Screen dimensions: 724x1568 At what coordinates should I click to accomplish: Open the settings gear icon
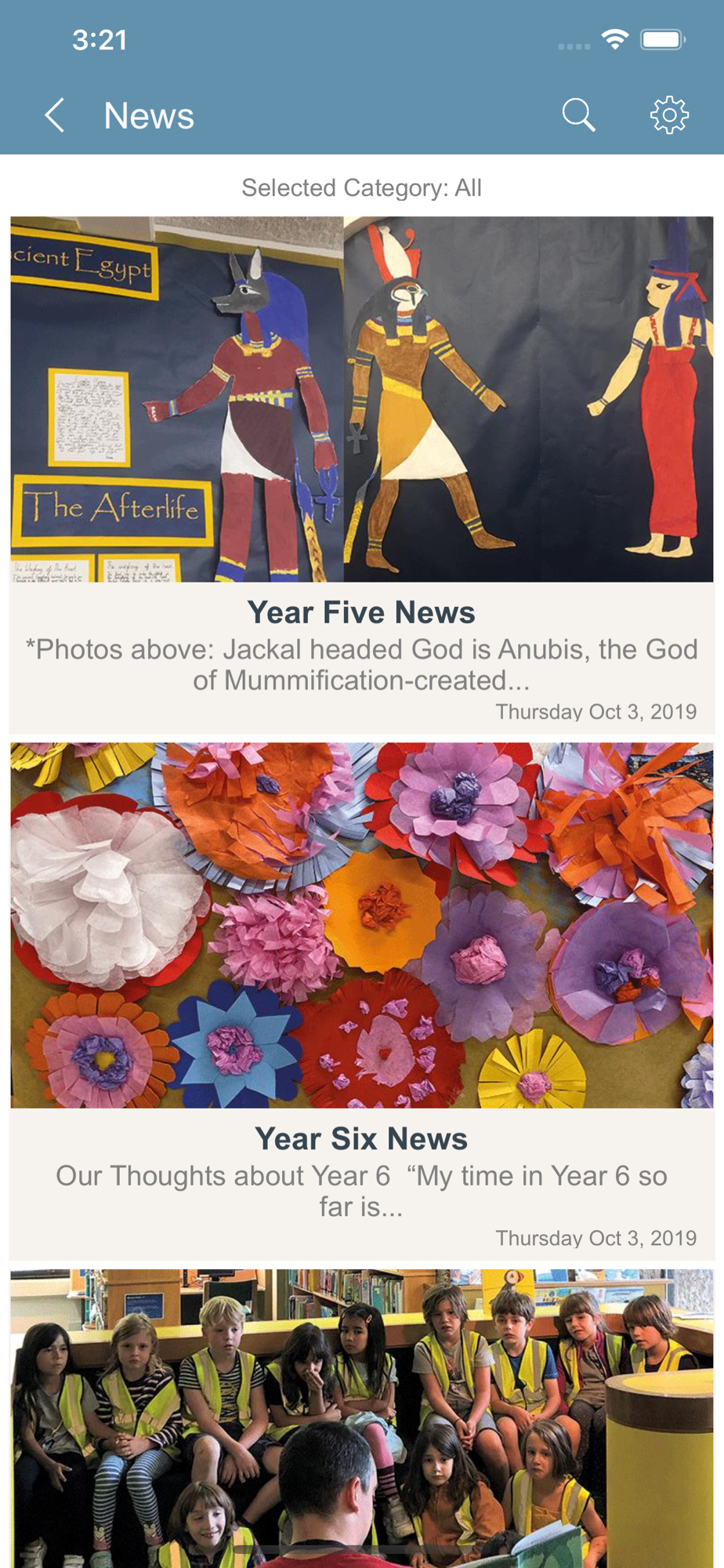669,115
